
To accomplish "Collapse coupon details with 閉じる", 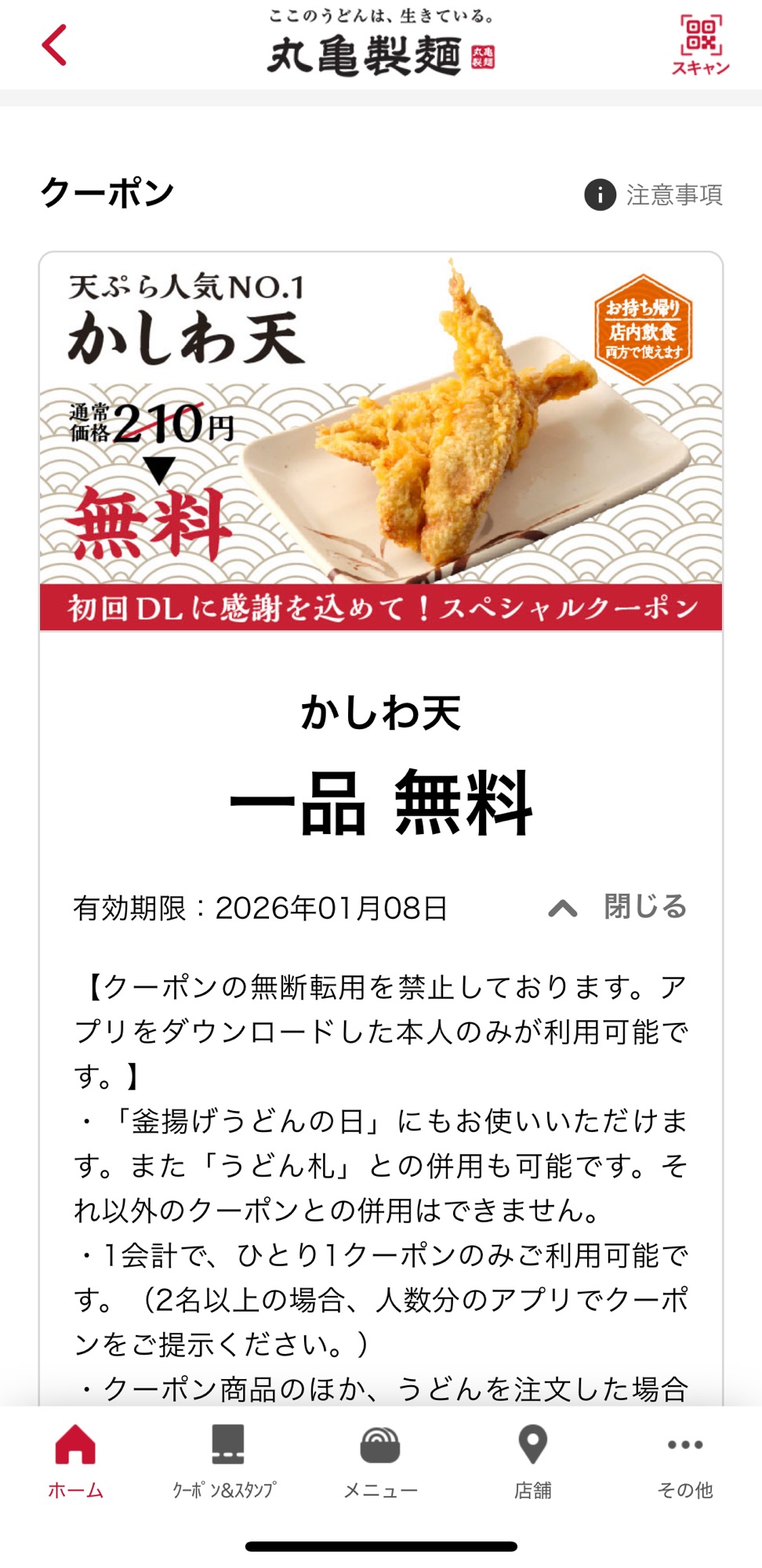I will click(x=619, y=907).
